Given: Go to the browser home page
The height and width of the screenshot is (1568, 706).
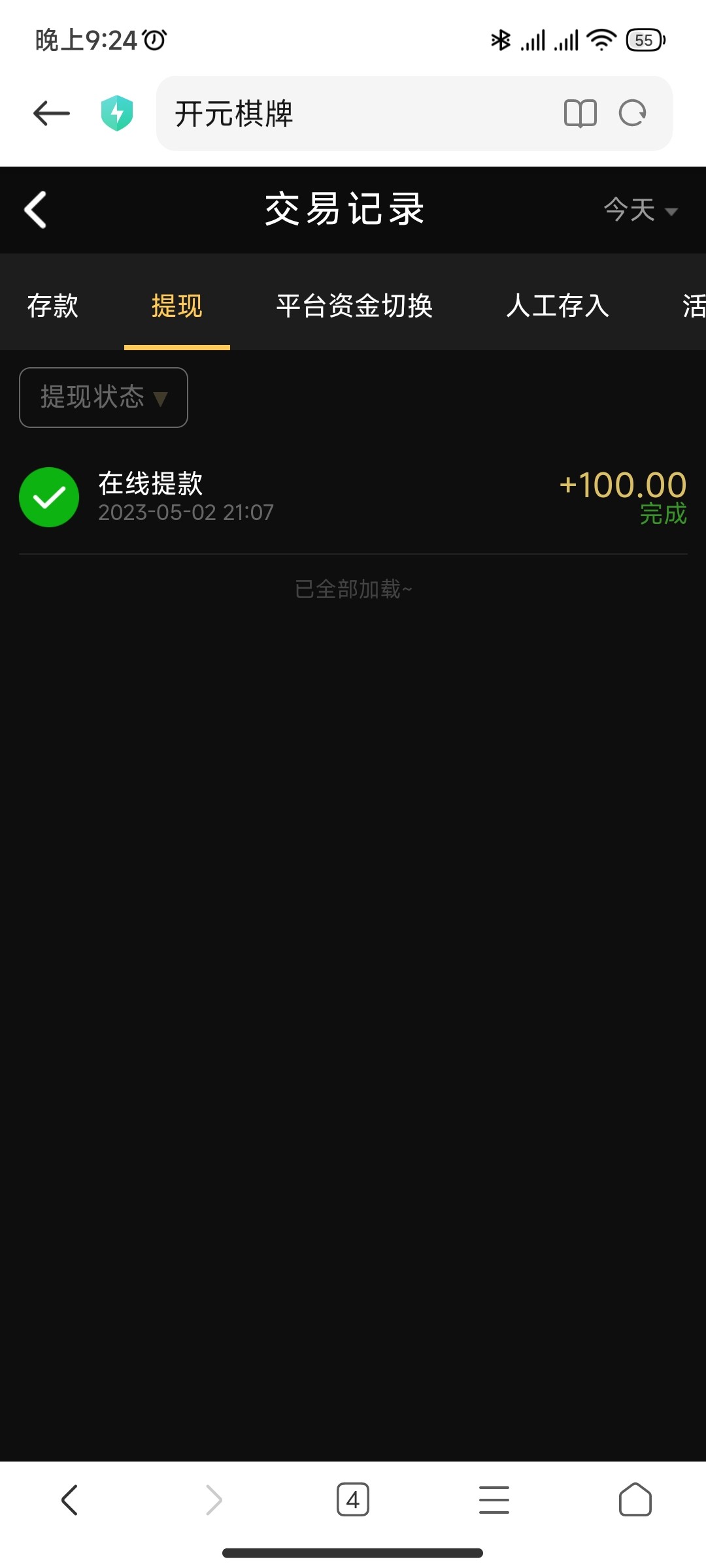Looking at the screenshot, I should pyautogui.click(x=635, y=1499).
